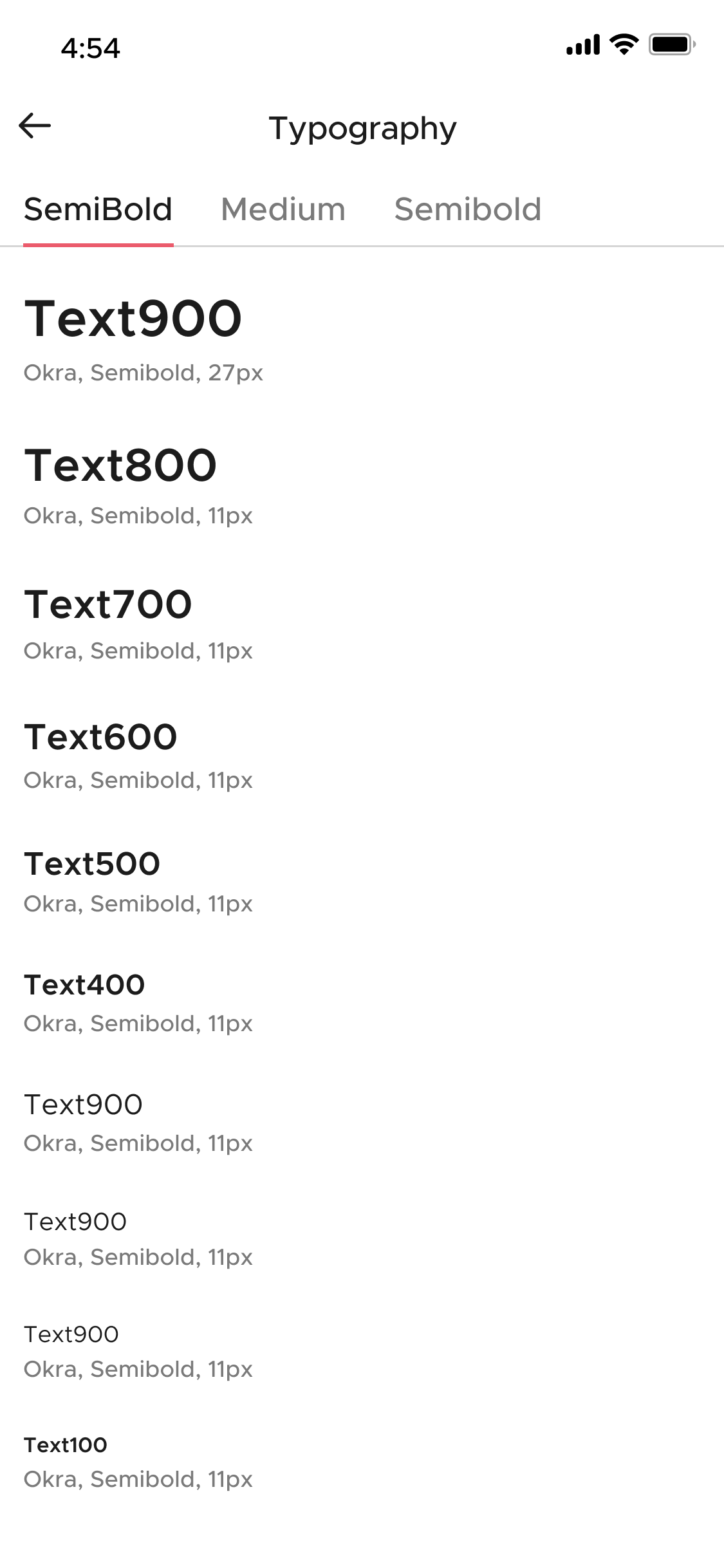Switch to the Medium tab

pos(283,210)
